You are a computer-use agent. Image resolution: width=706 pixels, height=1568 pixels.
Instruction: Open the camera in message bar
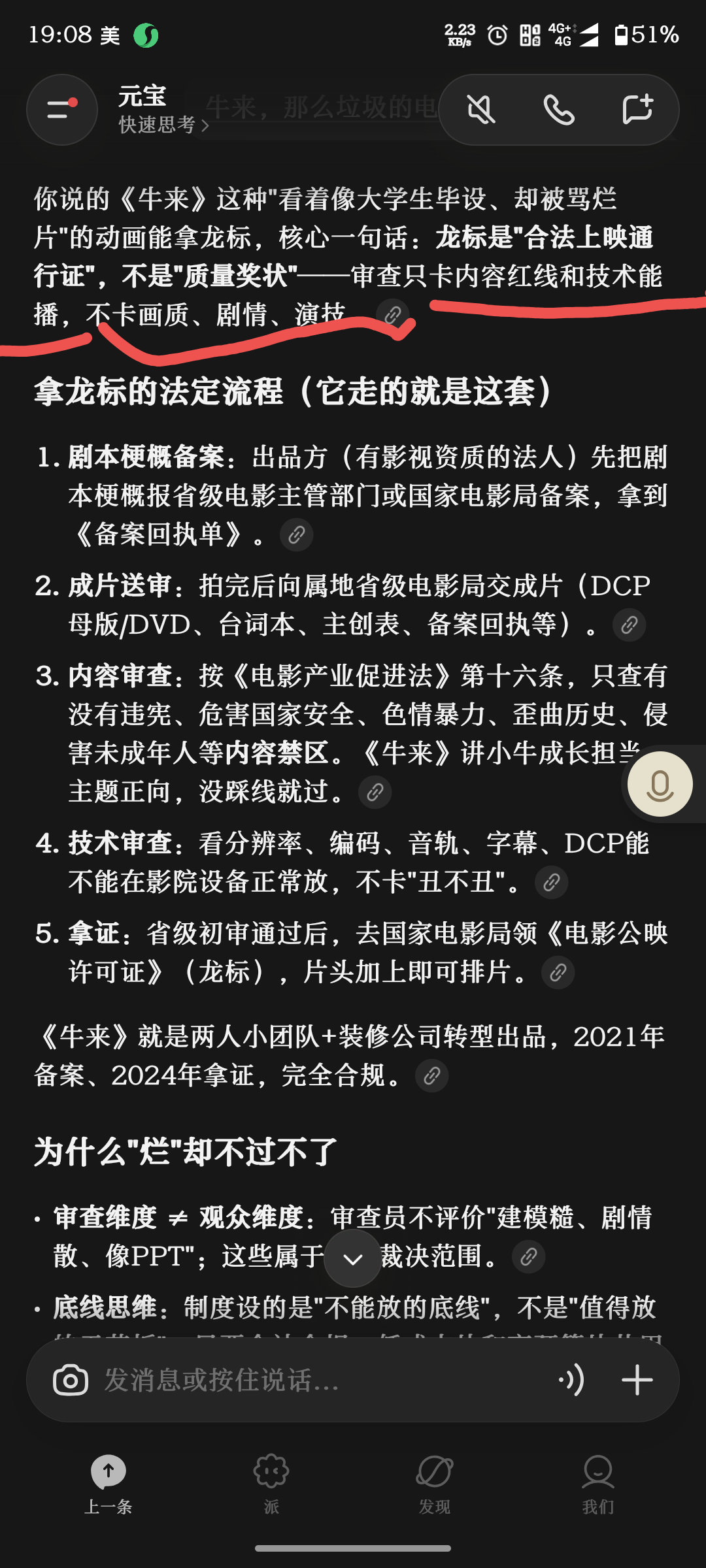click(71, 1380)
